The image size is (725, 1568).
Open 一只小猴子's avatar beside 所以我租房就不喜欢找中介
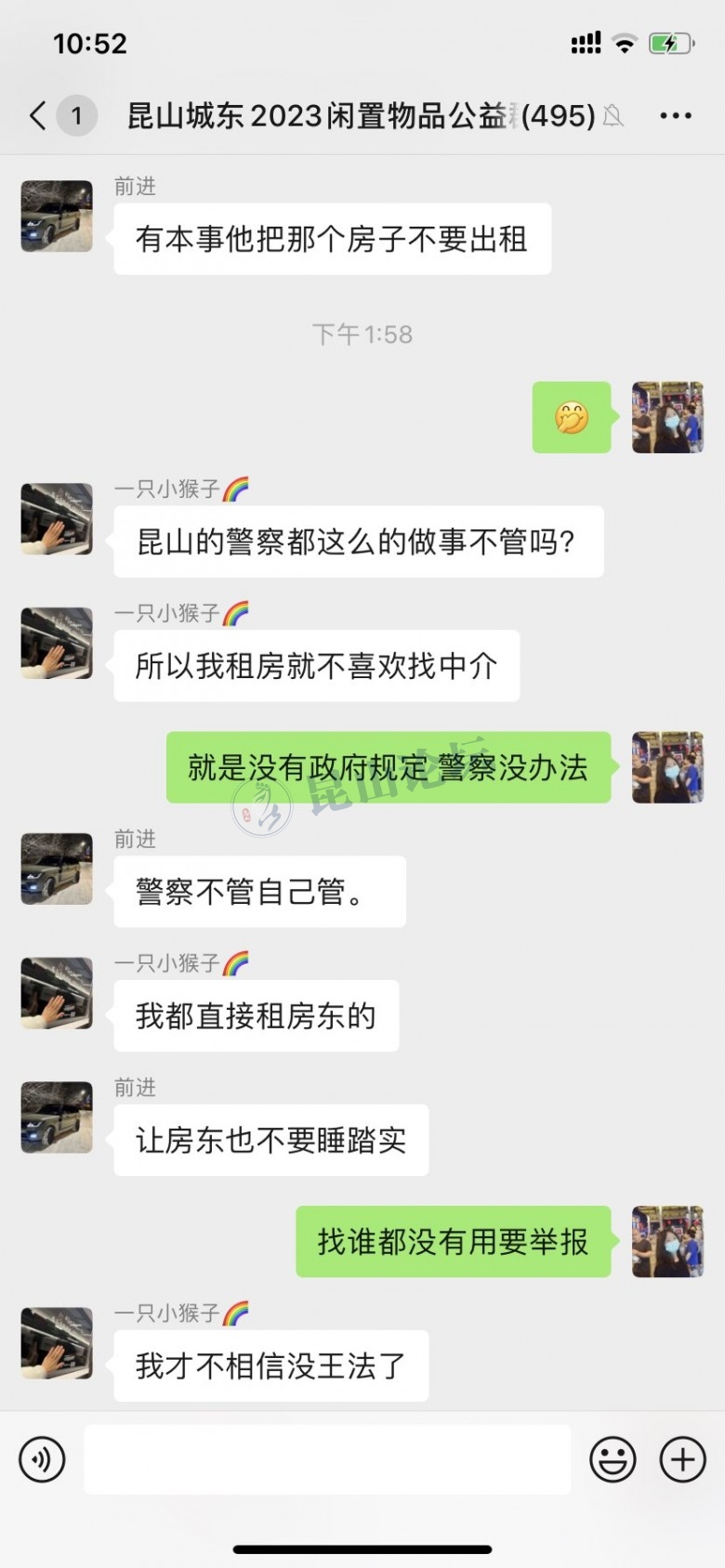tap(57, 643)
